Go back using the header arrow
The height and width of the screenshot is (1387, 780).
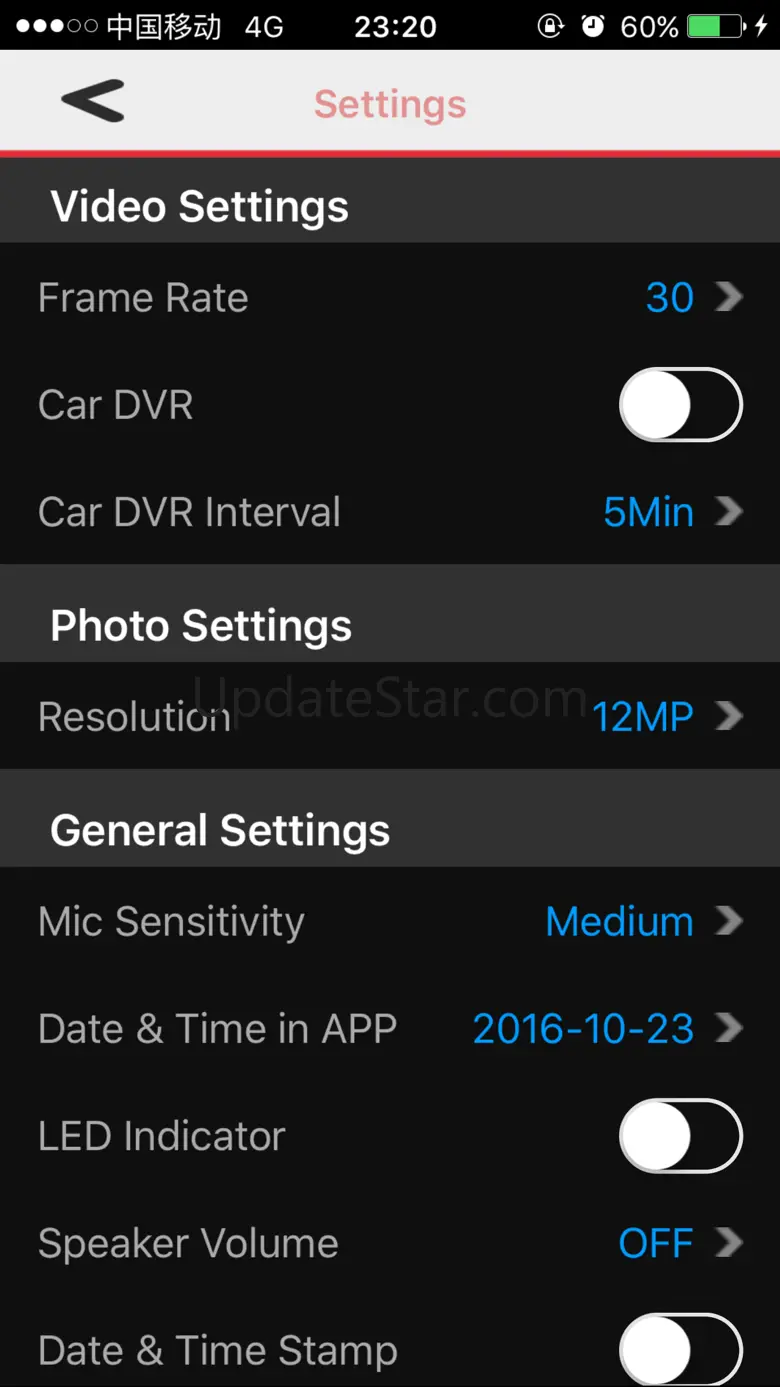pos(92,102)
